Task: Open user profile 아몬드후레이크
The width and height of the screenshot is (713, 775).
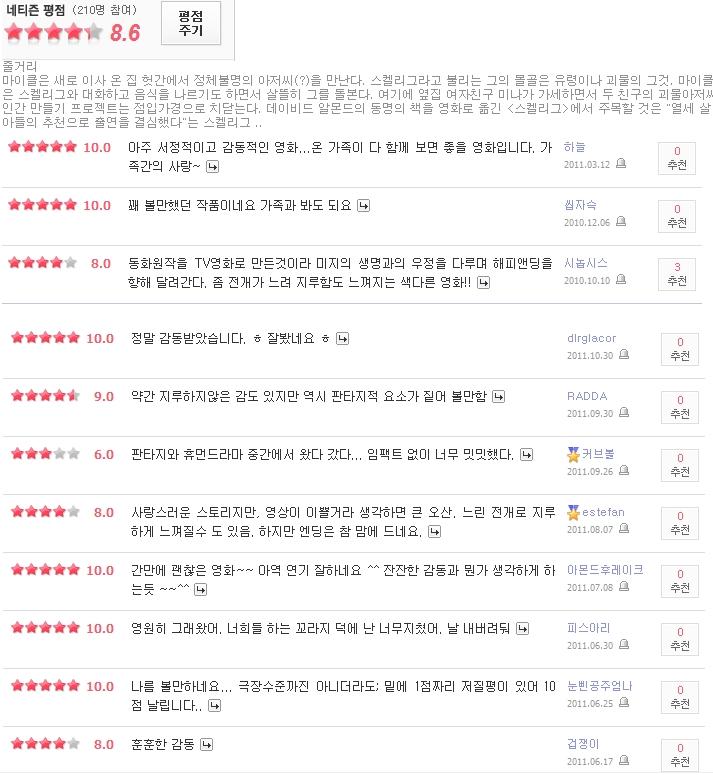Action: (604, 570)
